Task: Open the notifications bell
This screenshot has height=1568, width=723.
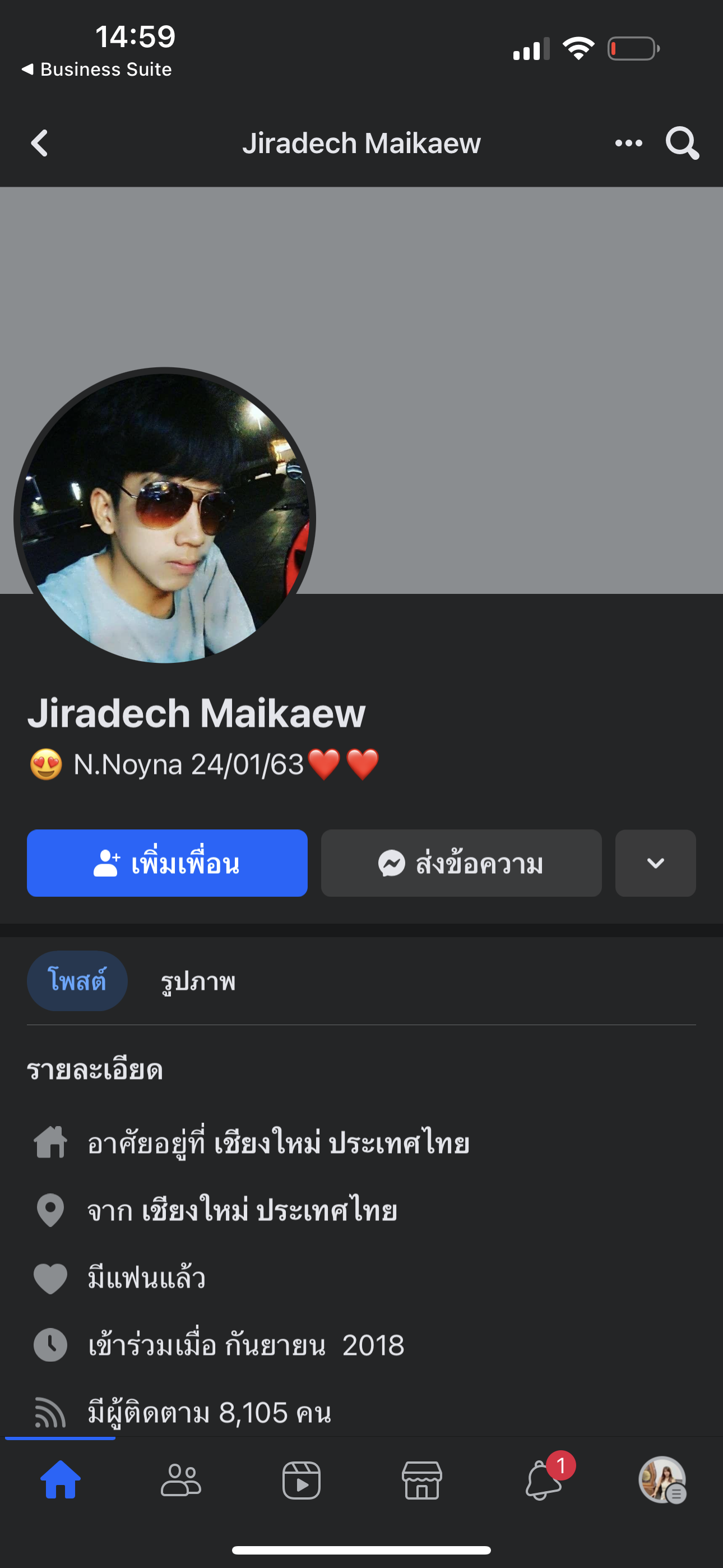Action: click(543, 1481)
